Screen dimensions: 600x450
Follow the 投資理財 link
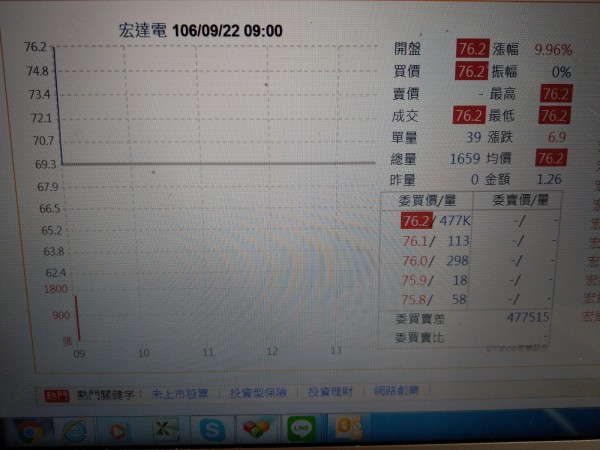tap(329, 391)
